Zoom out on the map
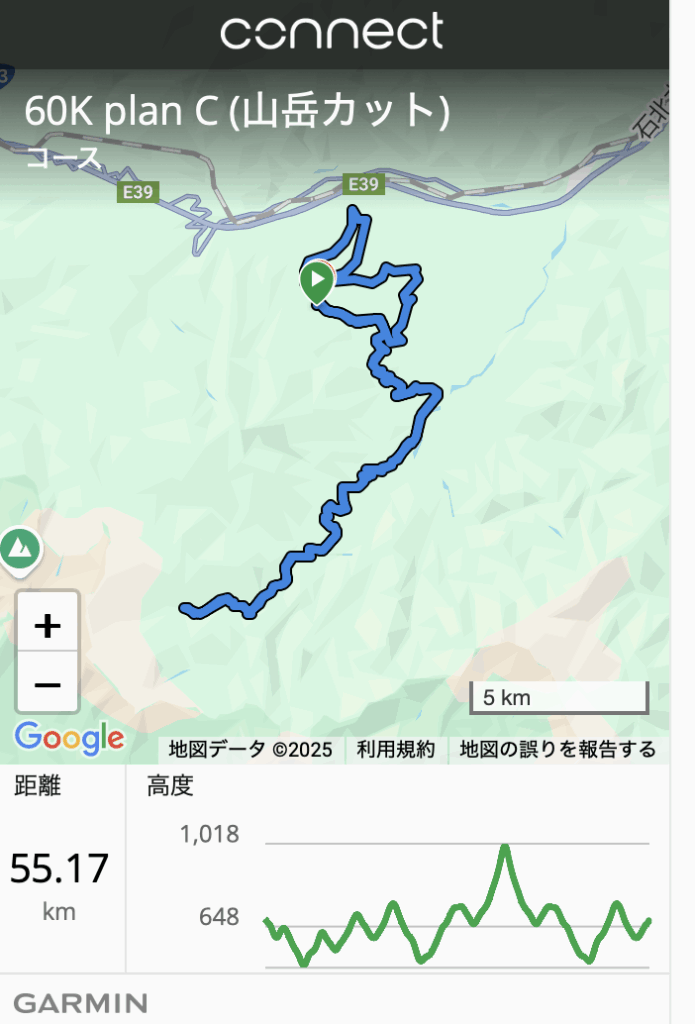695x1024 pixels. pos(47,684)
